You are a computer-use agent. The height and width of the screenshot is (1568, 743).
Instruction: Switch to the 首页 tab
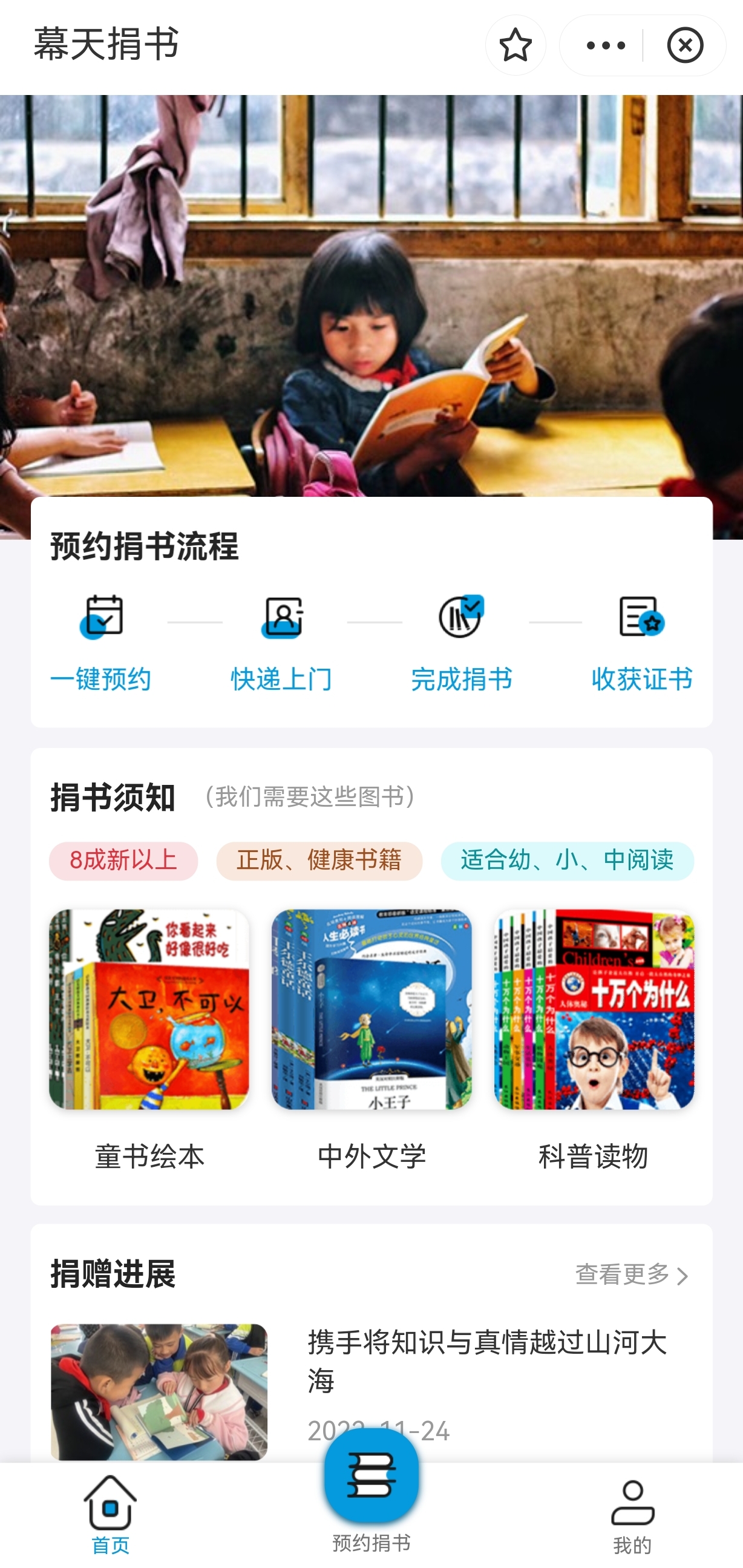point(110,1514)
